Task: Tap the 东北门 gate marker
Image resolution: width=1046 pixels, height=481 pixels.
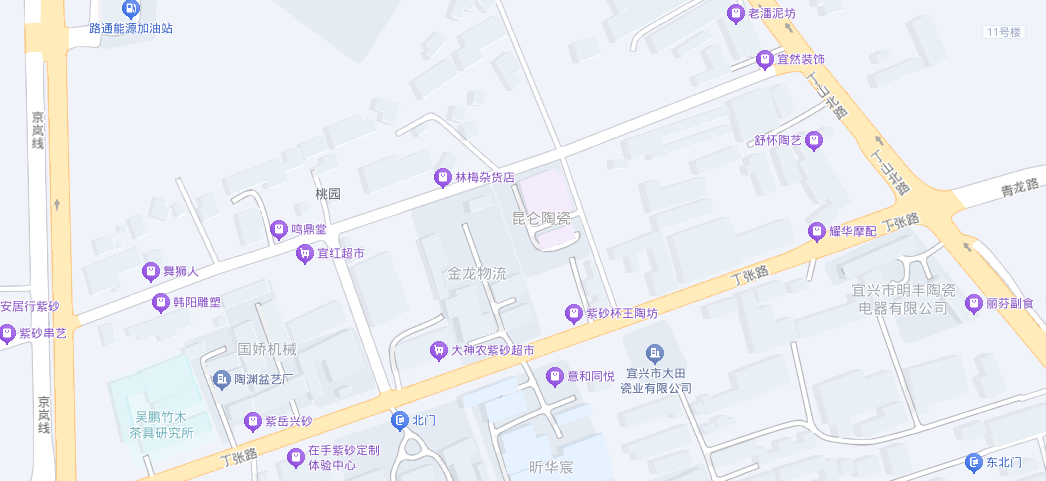Action: coord(973,462)
